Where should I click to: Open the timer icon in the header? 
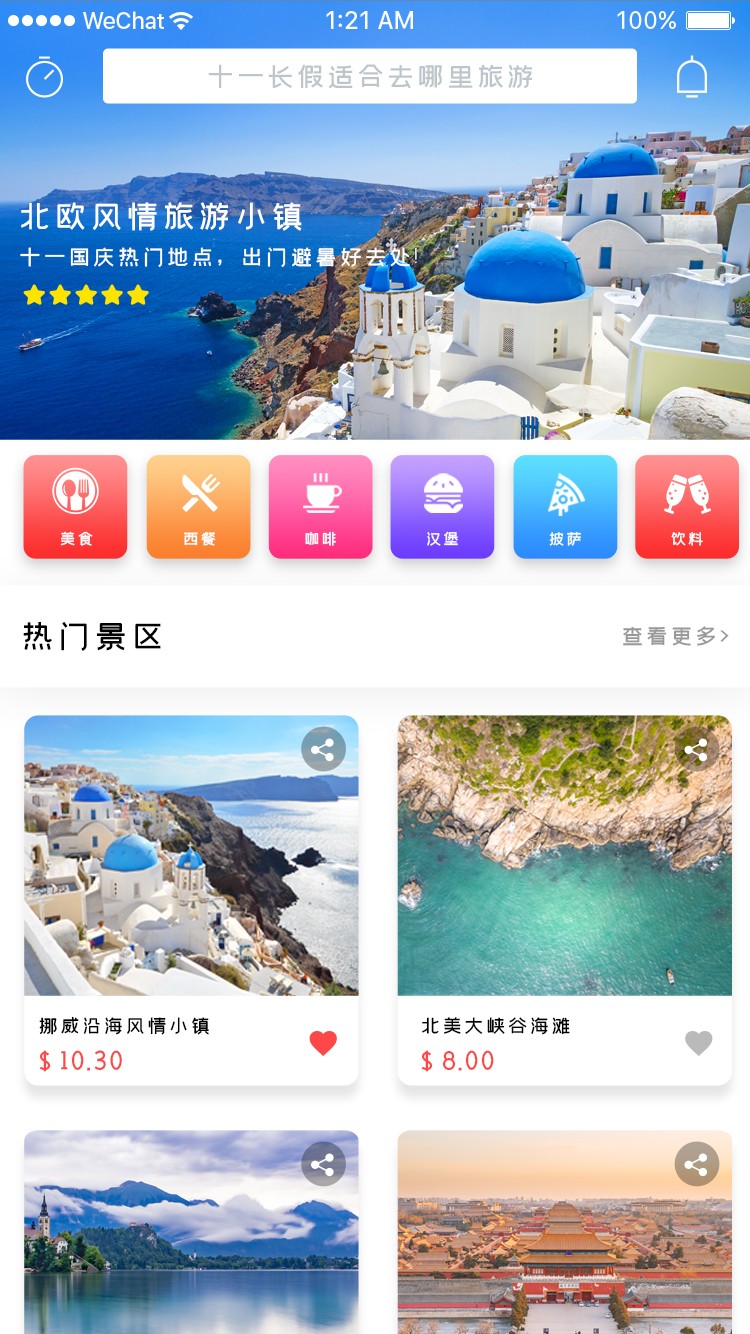click(x=44, y=77)
